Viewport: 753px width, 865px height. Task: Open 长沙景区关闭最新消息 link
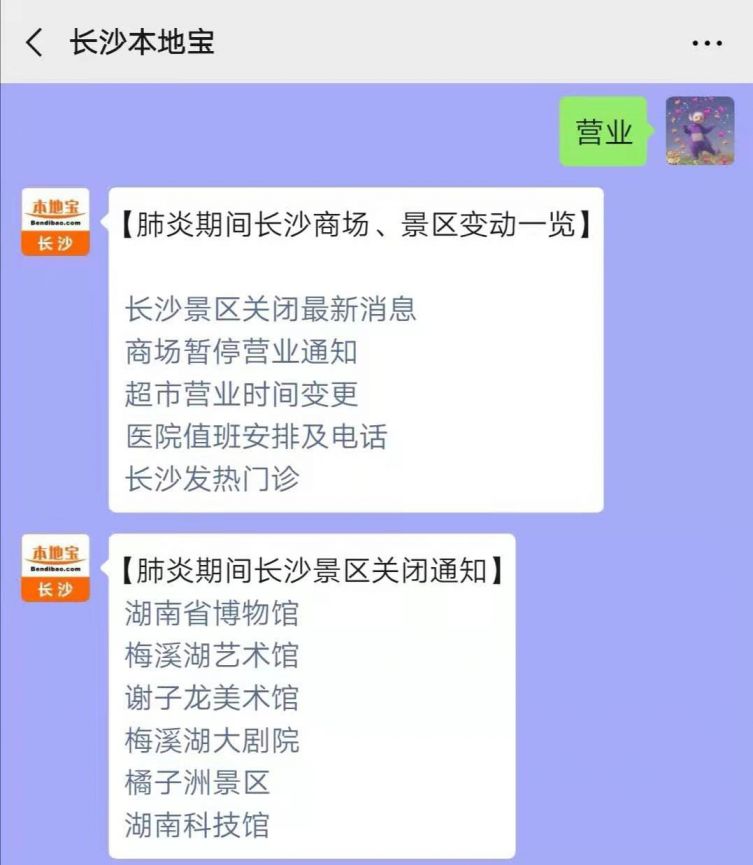coord(270,308)
